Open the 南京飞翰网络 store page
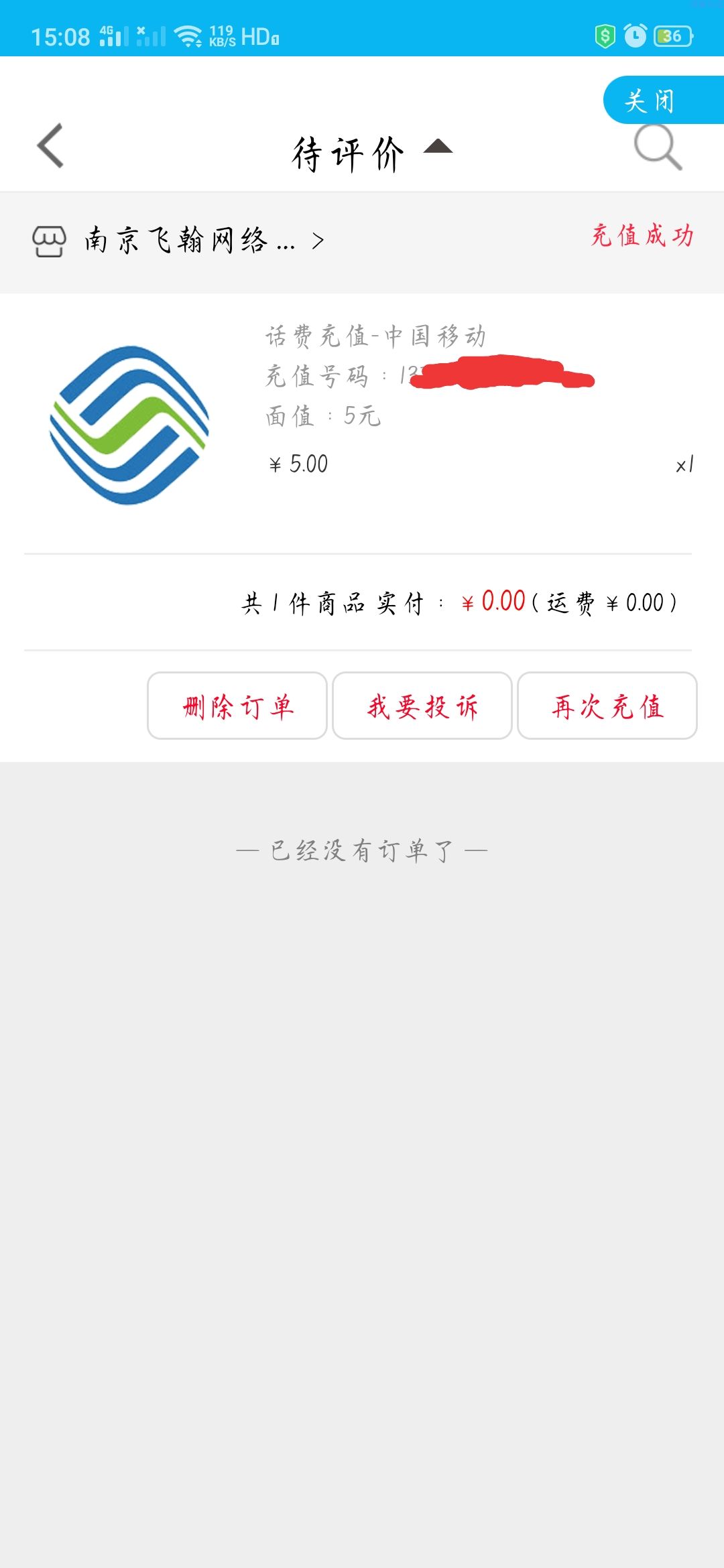724x1568 pixels. (x=178, y=241)
